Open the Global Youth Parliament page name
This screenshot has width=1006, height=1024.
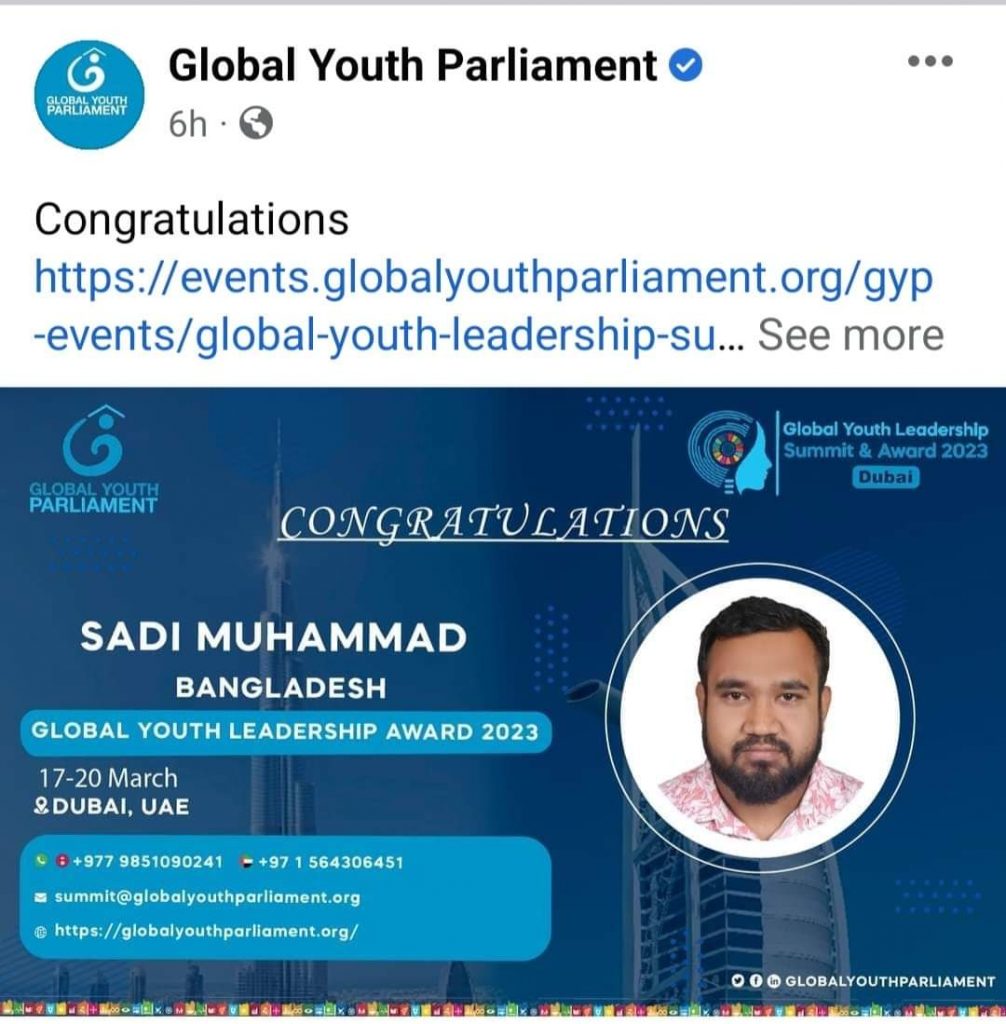(x=413, y=66)
